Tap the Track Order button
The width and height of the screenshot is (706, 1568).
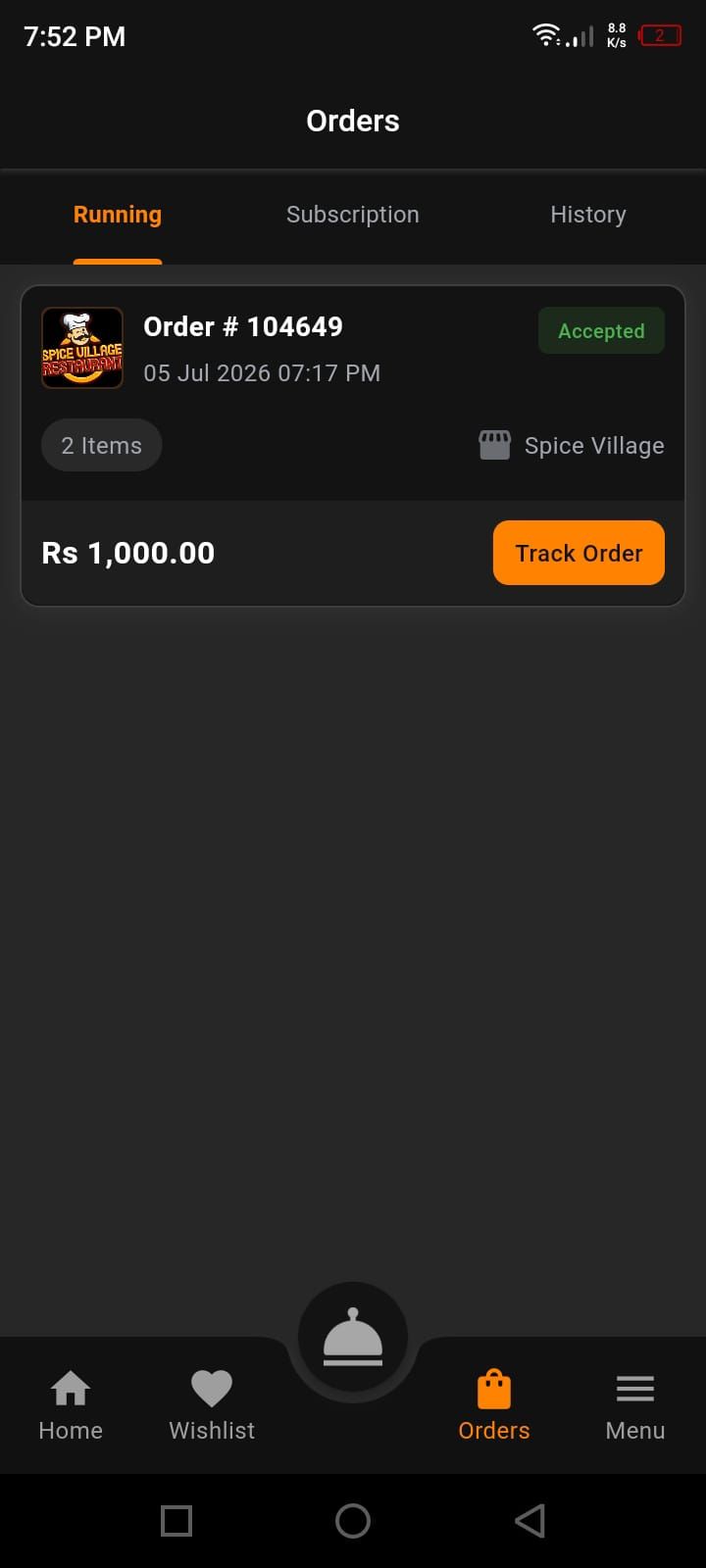pos(579,553)
